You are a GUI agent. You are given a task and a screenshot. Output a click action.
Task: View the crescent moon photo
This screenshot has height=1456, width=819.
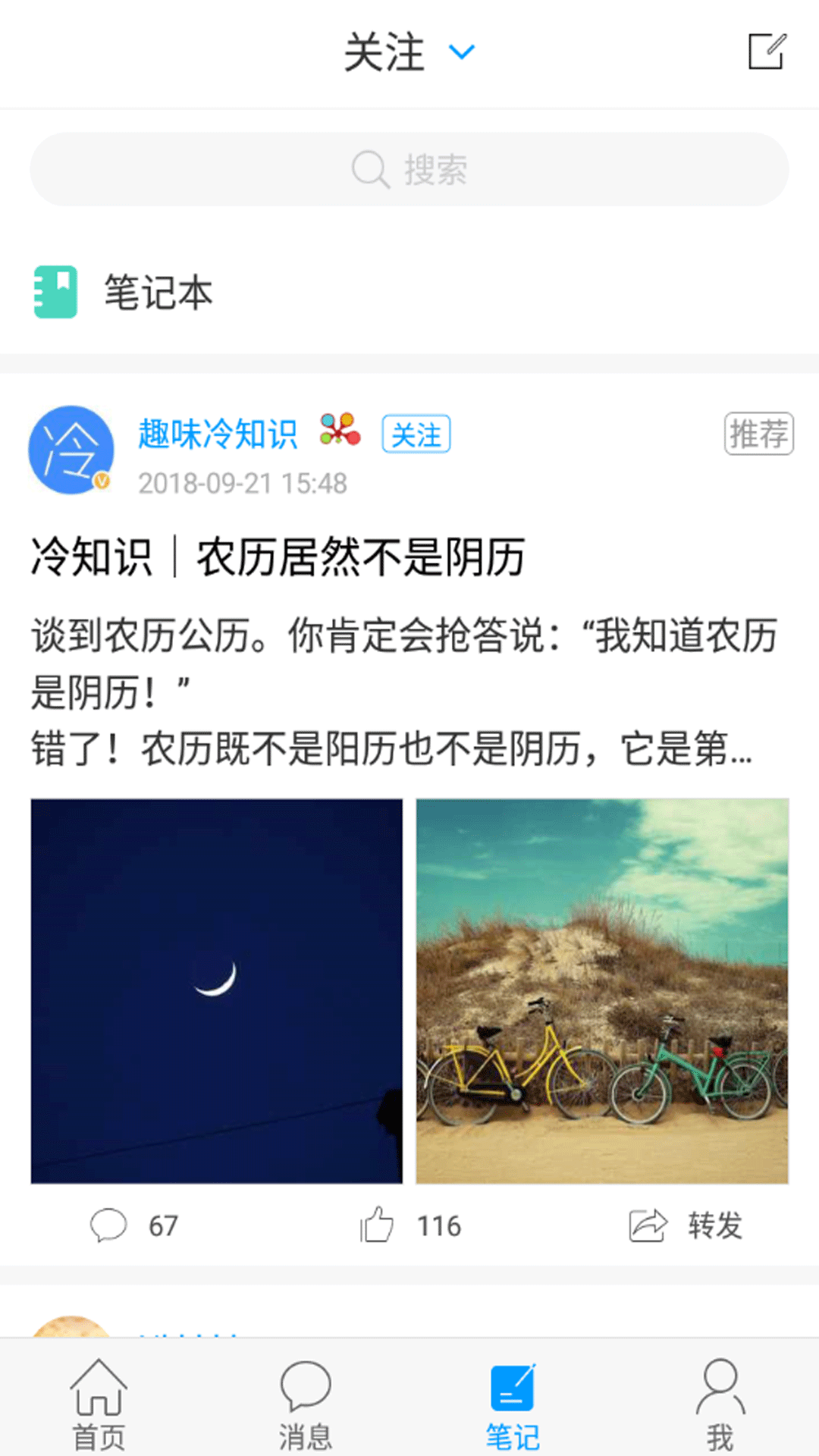217,990
